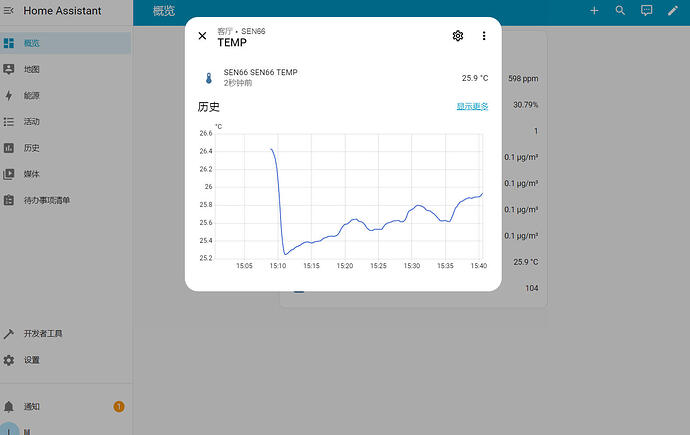Open 待办事项清单
690x435 pixels.
(x=46, y=200)
